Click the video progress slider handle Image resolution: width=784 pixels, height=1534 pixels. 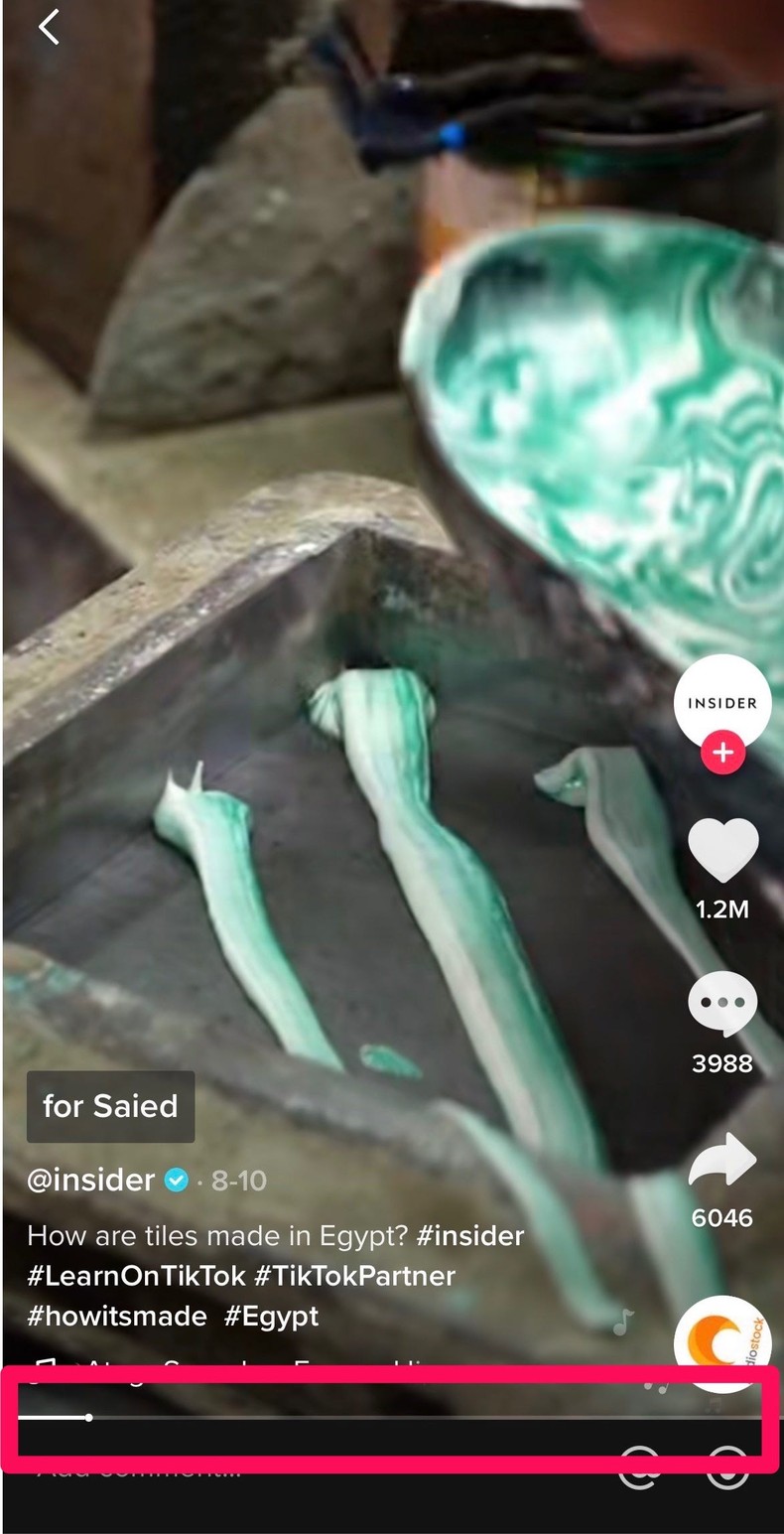[88, 1418]
